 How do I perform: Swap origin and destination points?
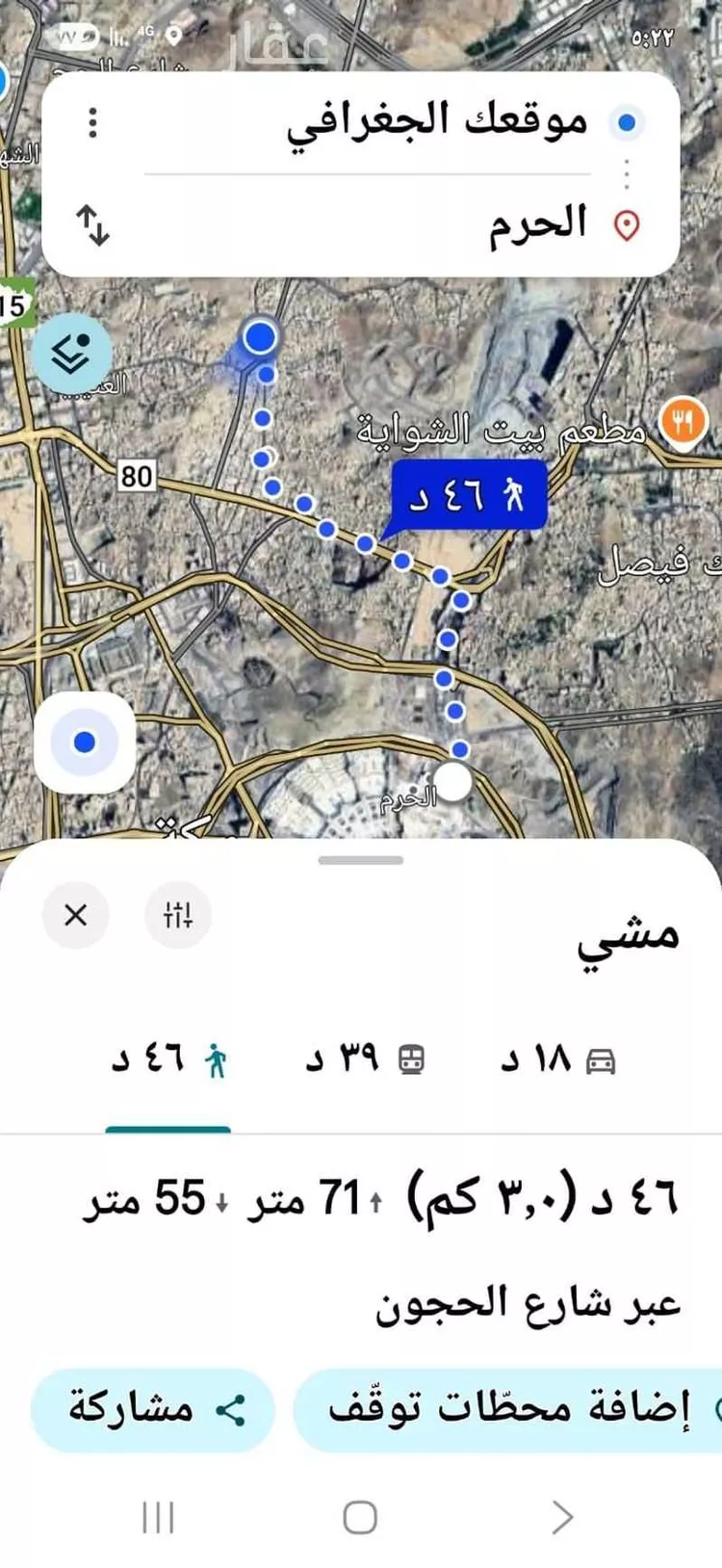click(x=92, y=224)
